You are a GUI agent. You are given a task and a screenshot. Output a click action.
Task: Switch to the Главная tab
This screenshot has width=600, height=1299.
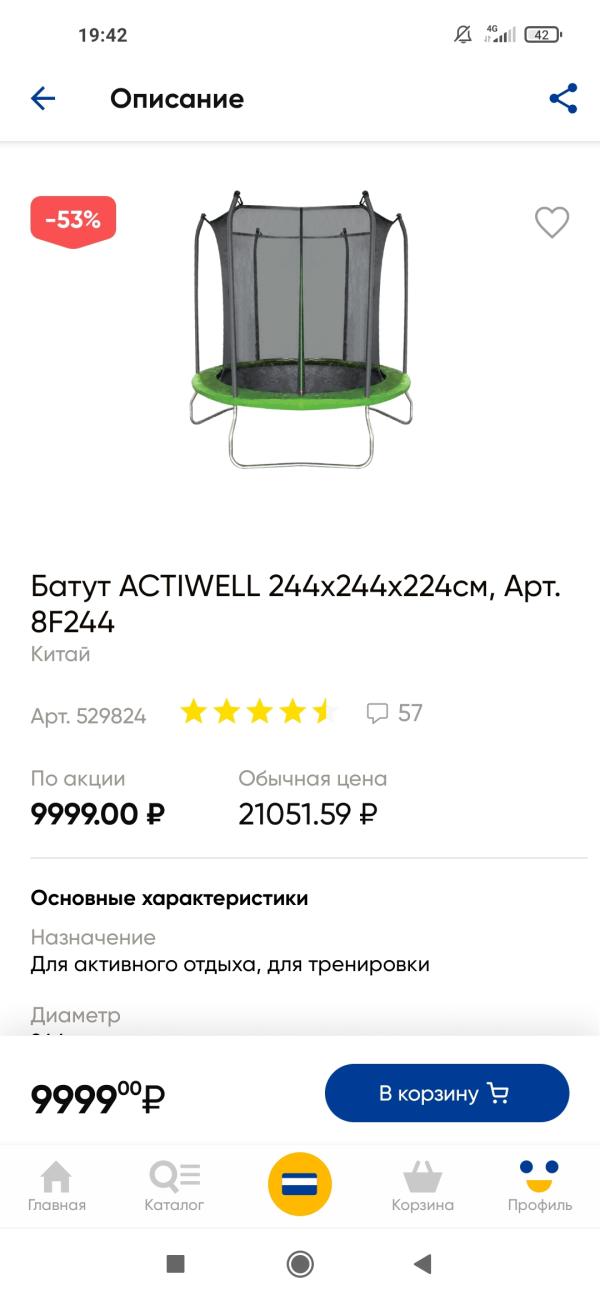tap(56, 1186)
